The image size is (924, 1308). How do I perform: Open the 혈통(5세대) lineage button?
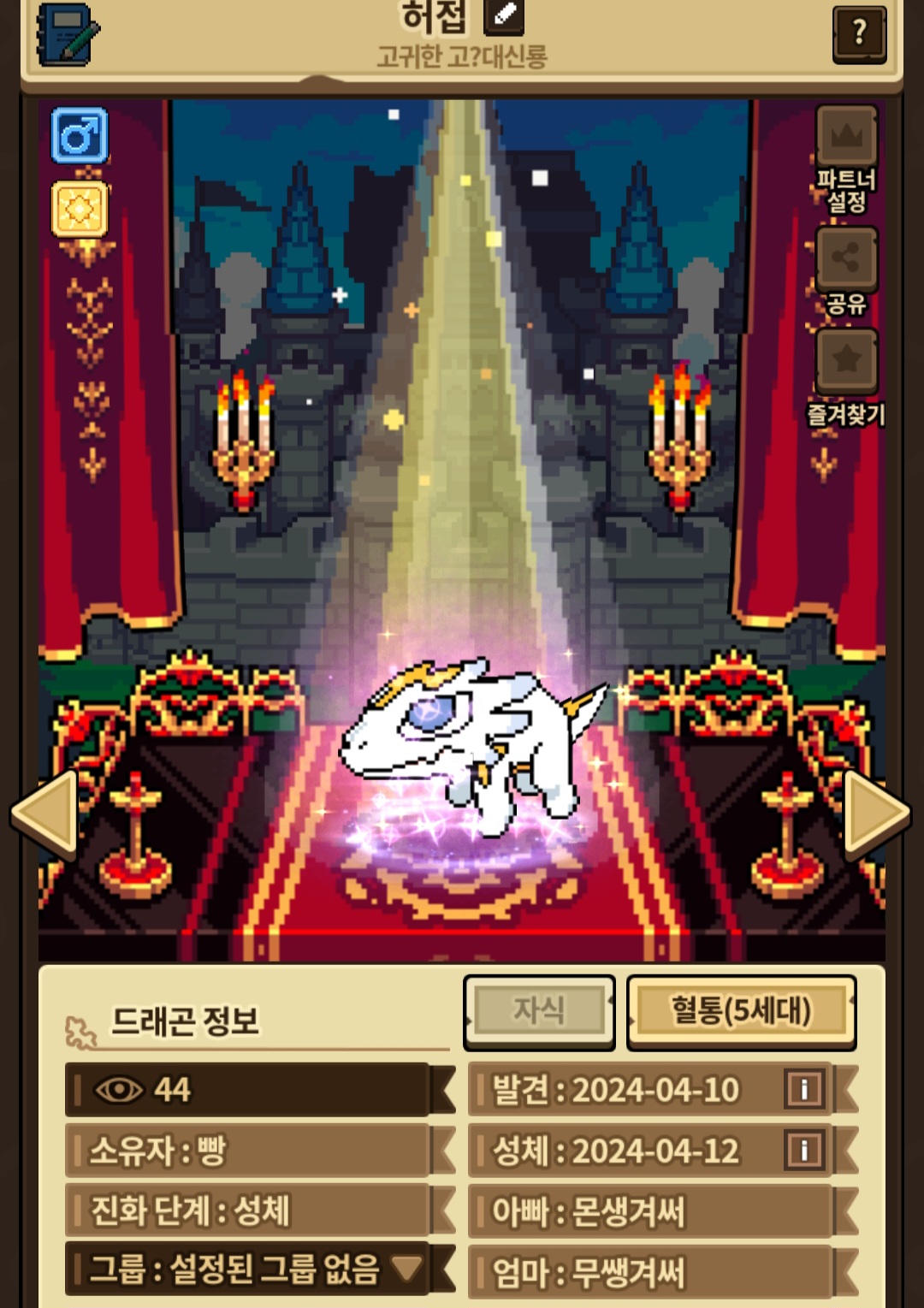click(741, 1011)
